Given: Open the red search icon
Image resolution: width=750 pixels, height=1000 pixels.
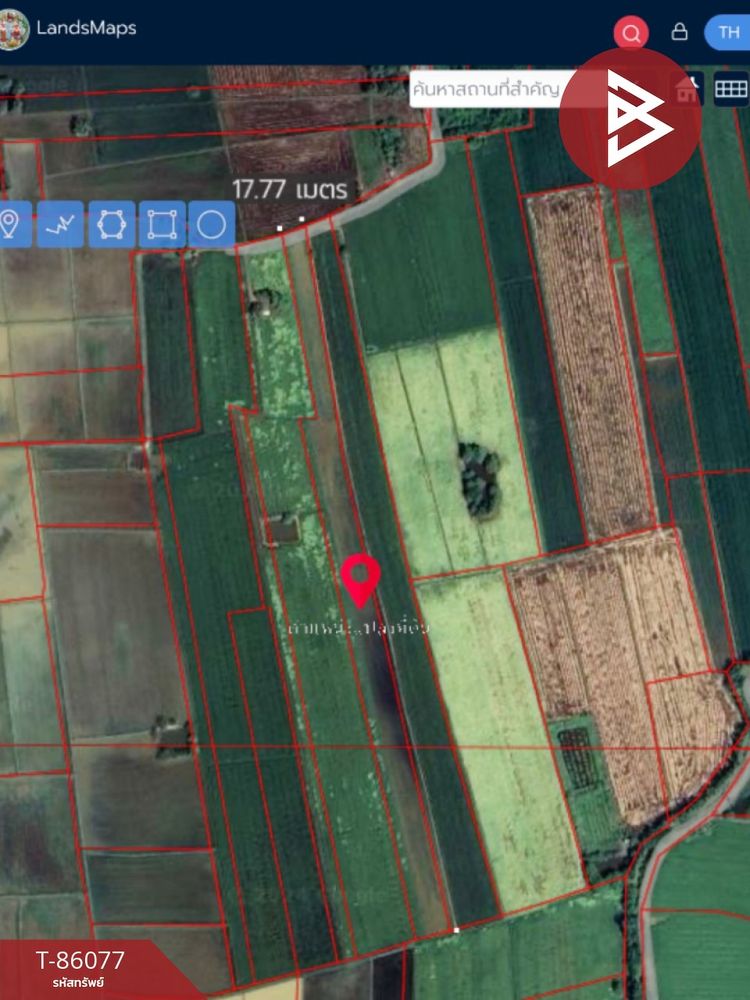Looking at the screenshot, I should [x=631, y=33].
